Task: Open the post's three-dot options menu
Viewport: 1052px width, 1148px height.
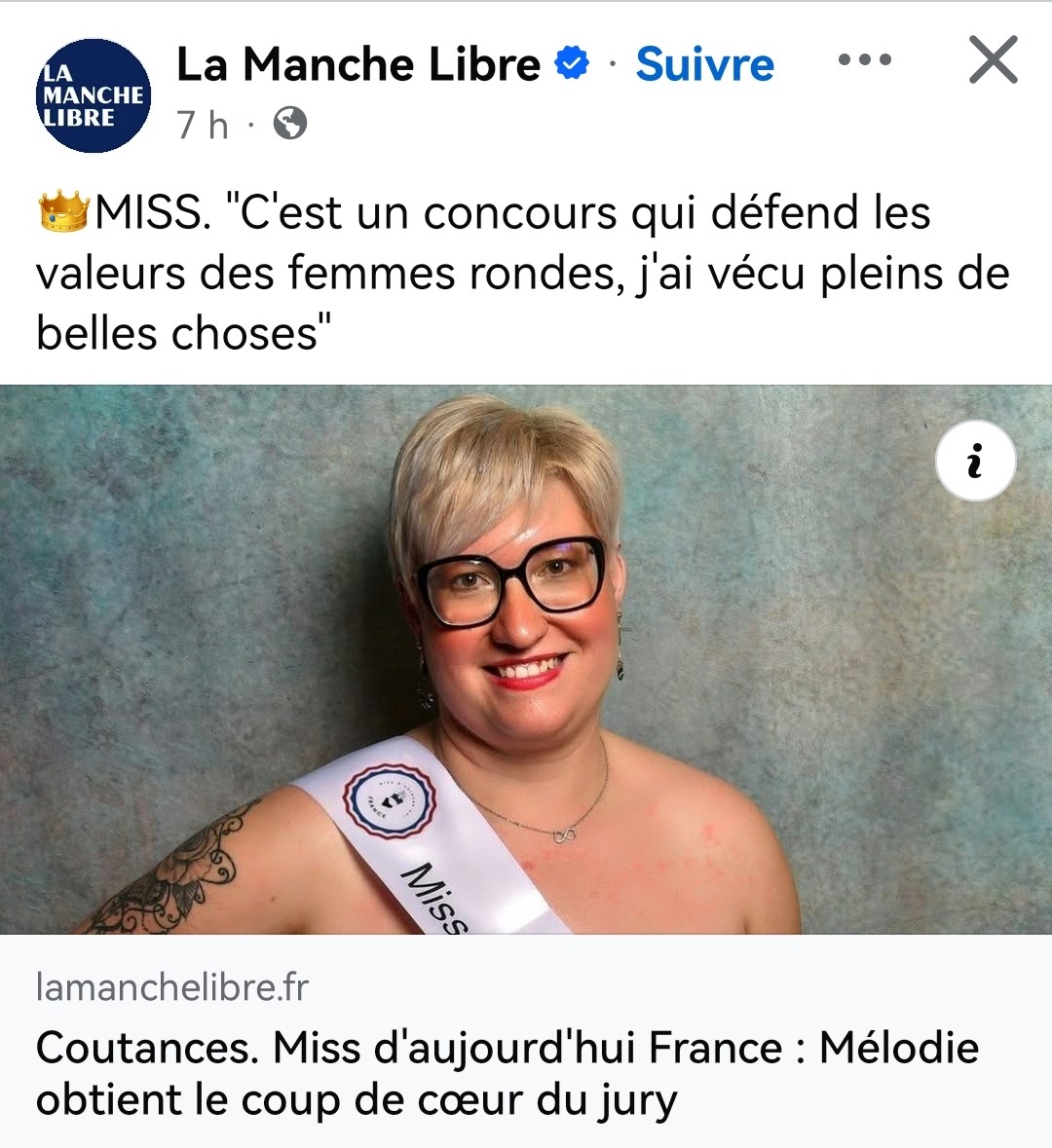Action: (864, 60)
